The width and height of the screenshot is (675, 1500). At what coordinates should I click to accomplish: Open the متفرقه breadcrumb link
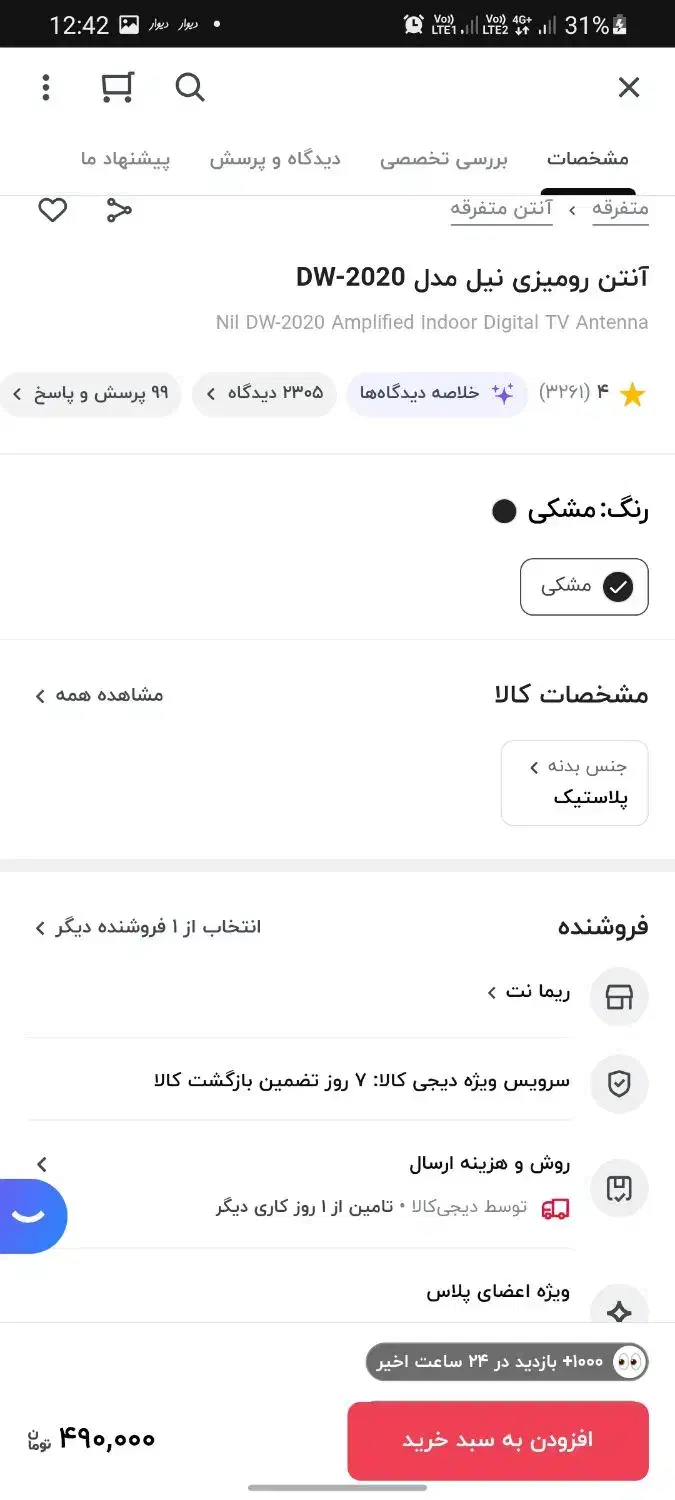(x=620, y=209)
